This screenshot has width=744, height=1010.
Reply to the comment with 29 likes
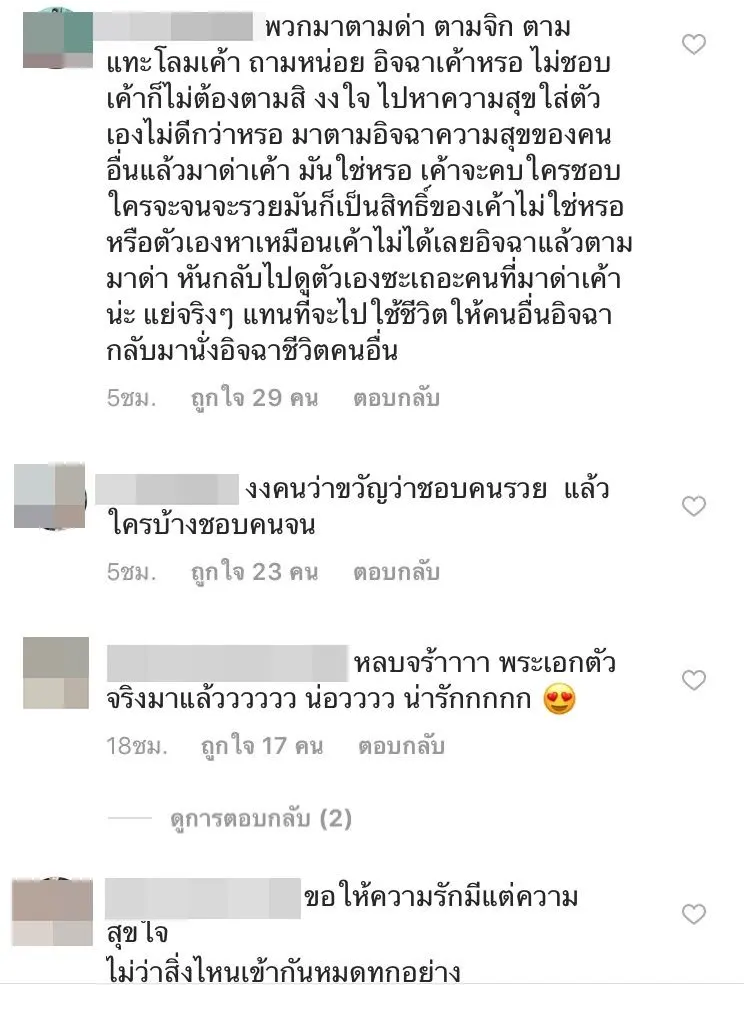tap(396, 399)
